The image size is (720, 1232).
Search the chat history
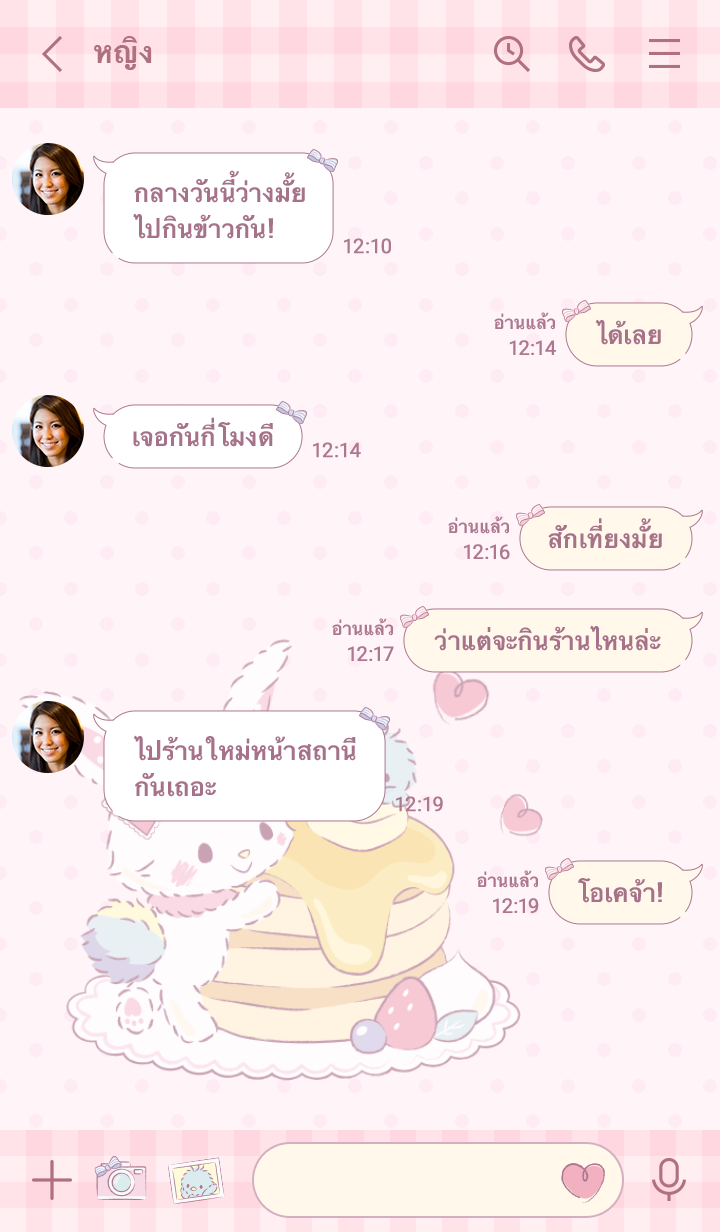(511, 54)
